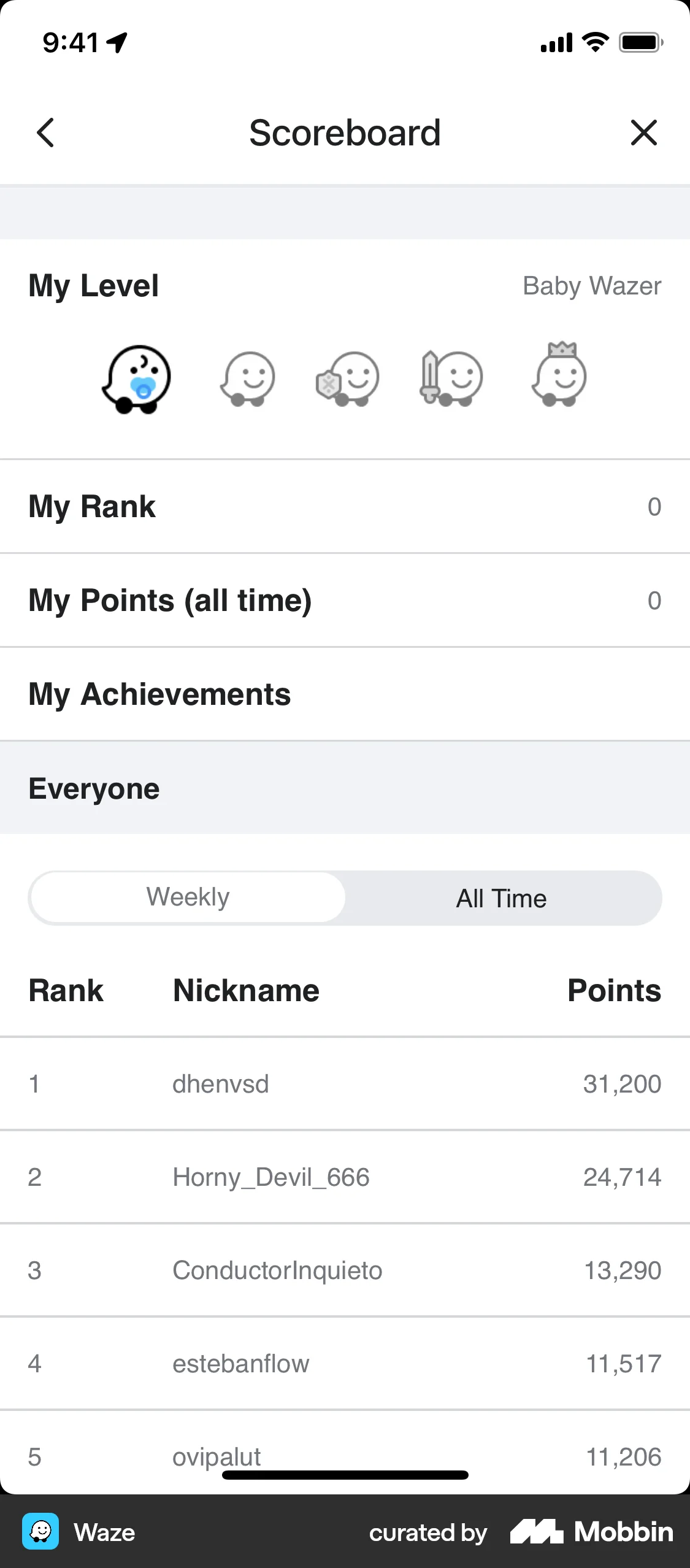690x1568 pixels.
Task: Tap the sword-wielding Wazer level icon
Action: (451, 379)
